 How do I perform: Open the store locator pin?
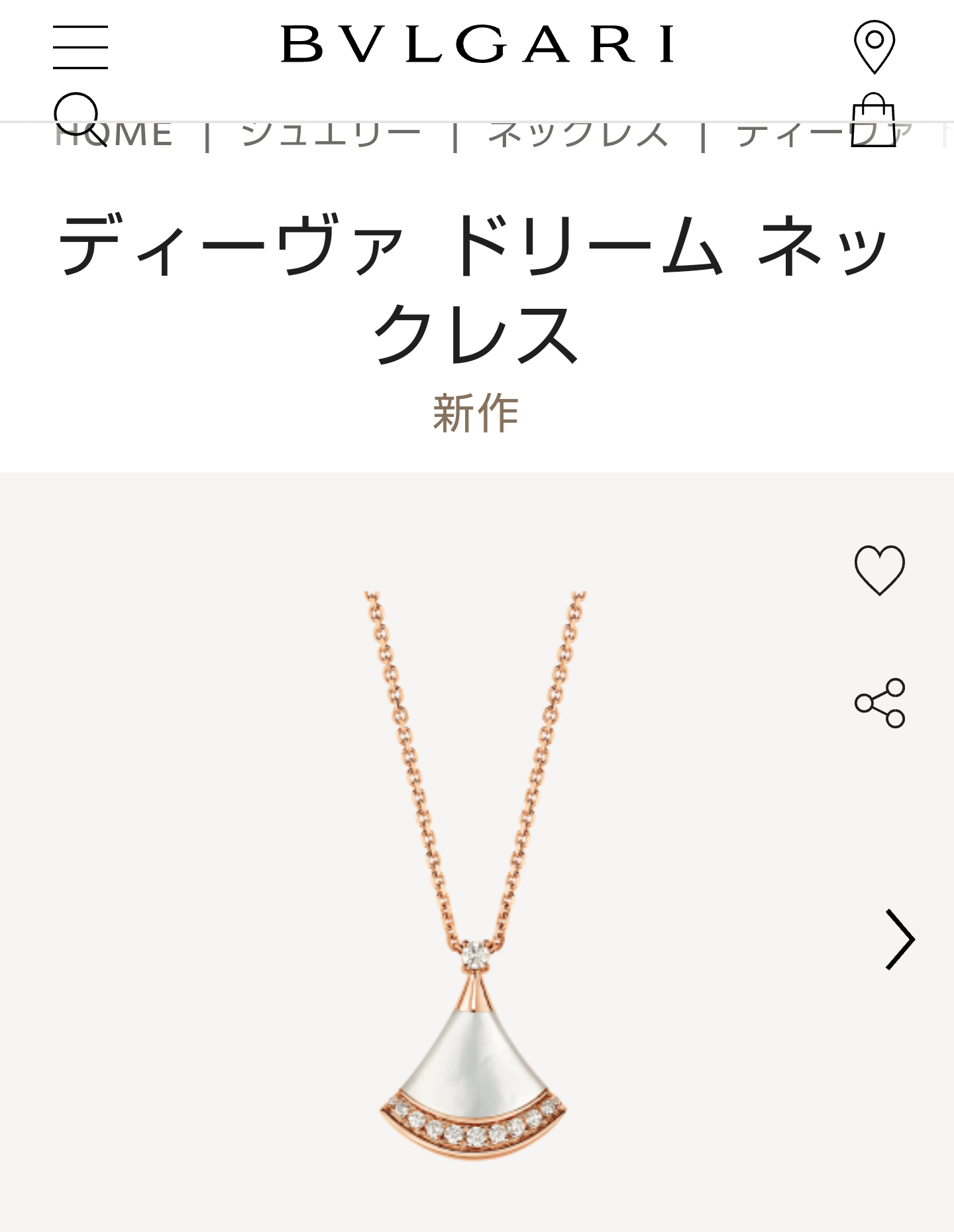[x=874, y=46]
